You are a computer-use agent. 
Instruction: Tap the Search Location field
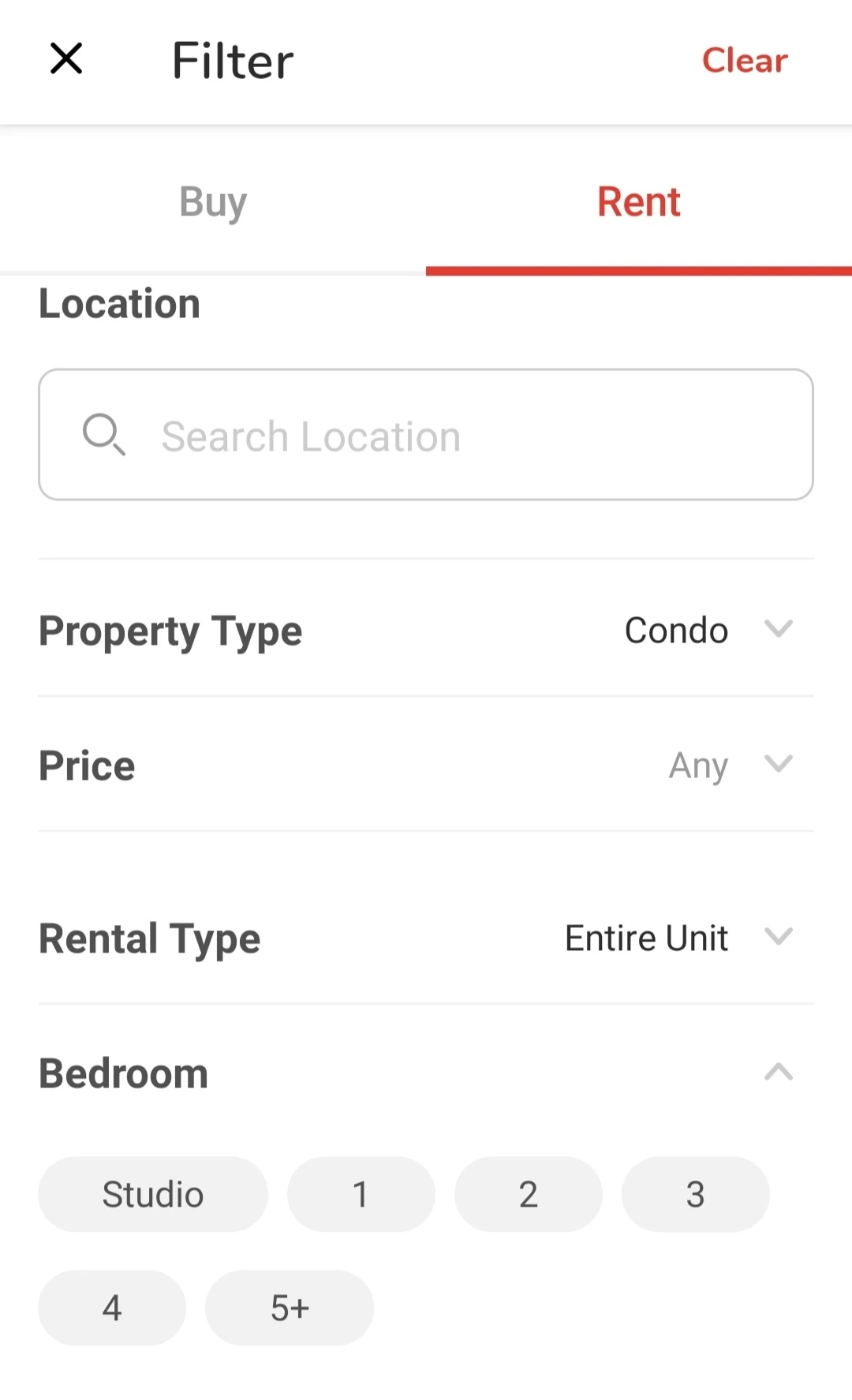click(x=426, y=435)
